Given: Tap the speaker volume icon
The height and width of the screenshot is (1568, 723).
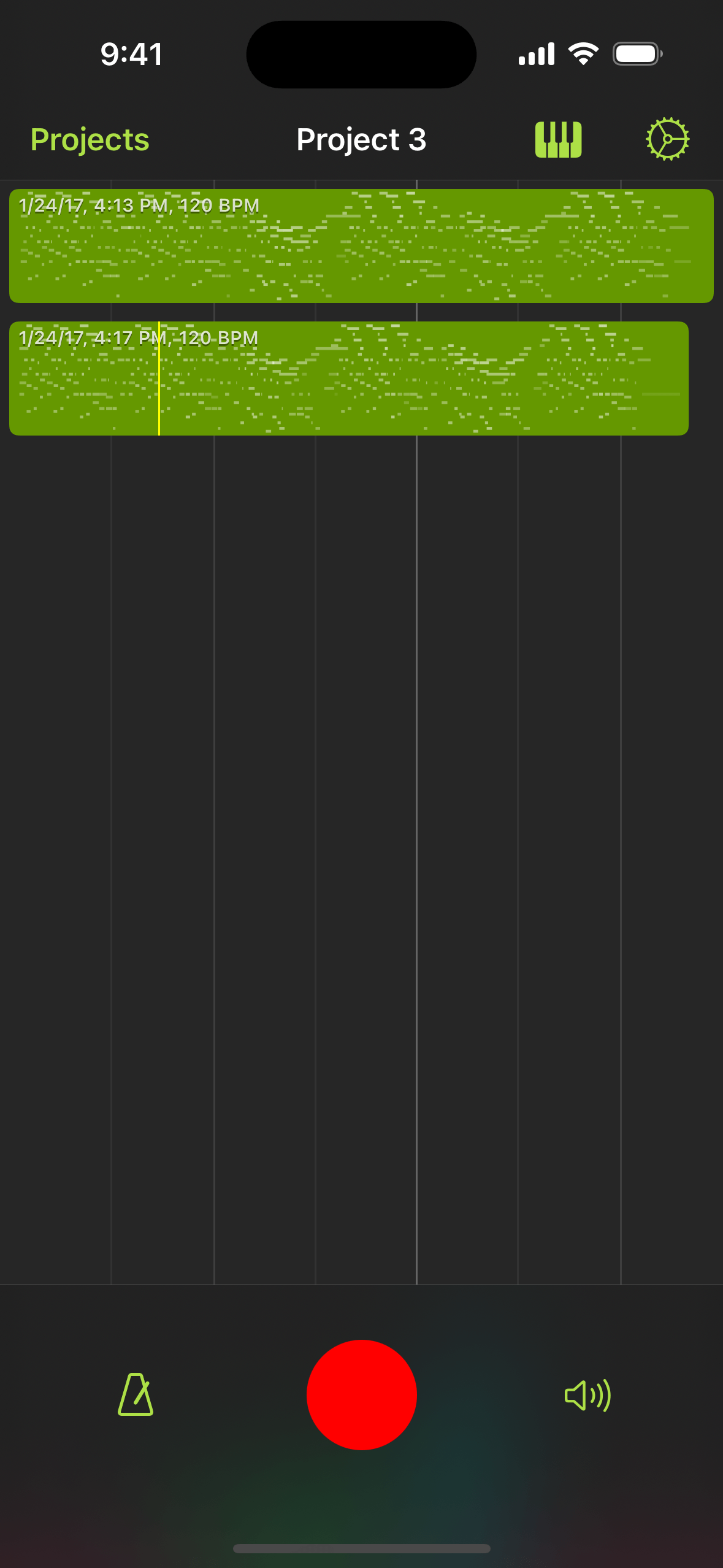Looking at the screenshot, I should click(587, 1396).
